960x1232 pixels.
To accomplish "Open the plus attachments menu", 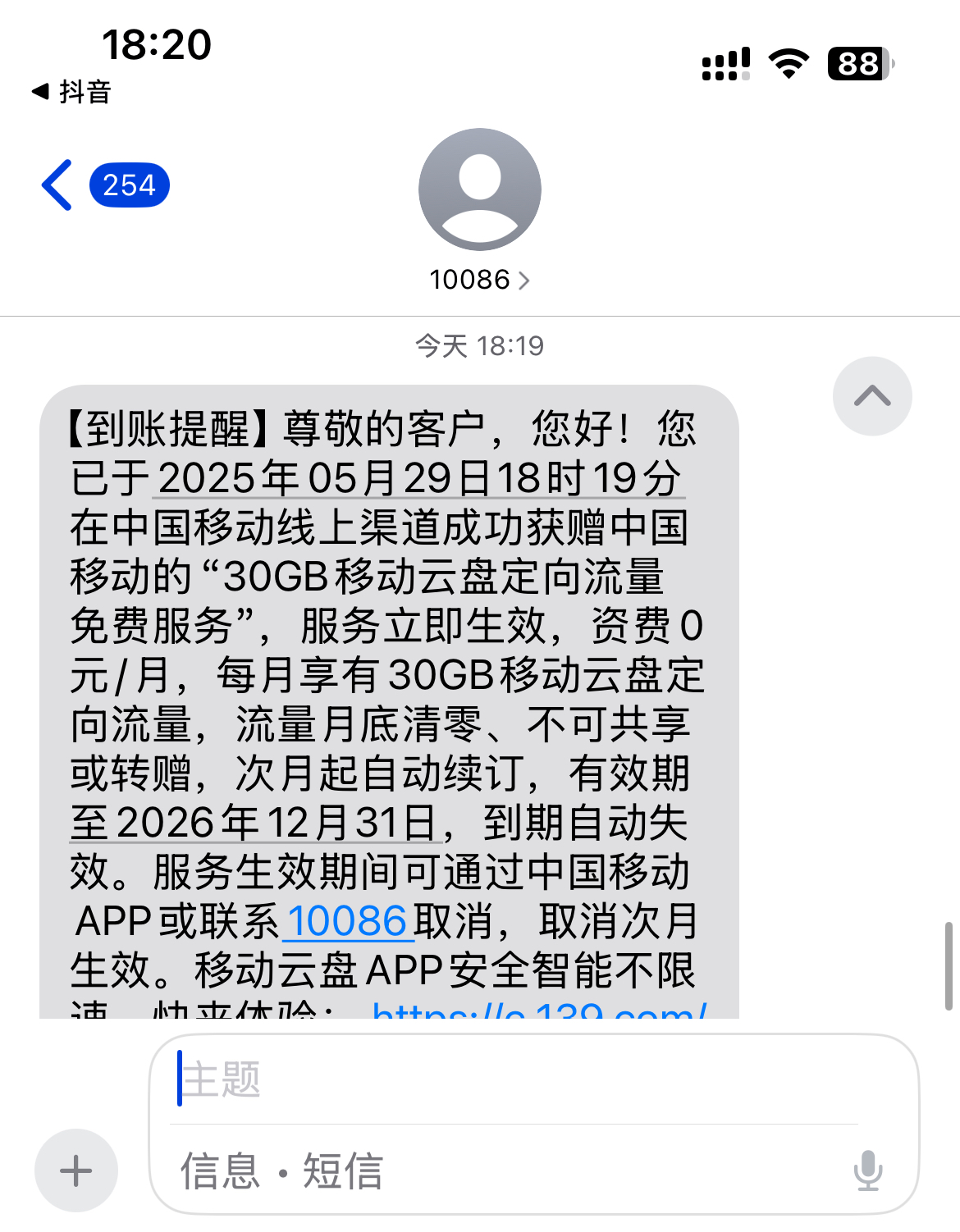I will 76,1170.
